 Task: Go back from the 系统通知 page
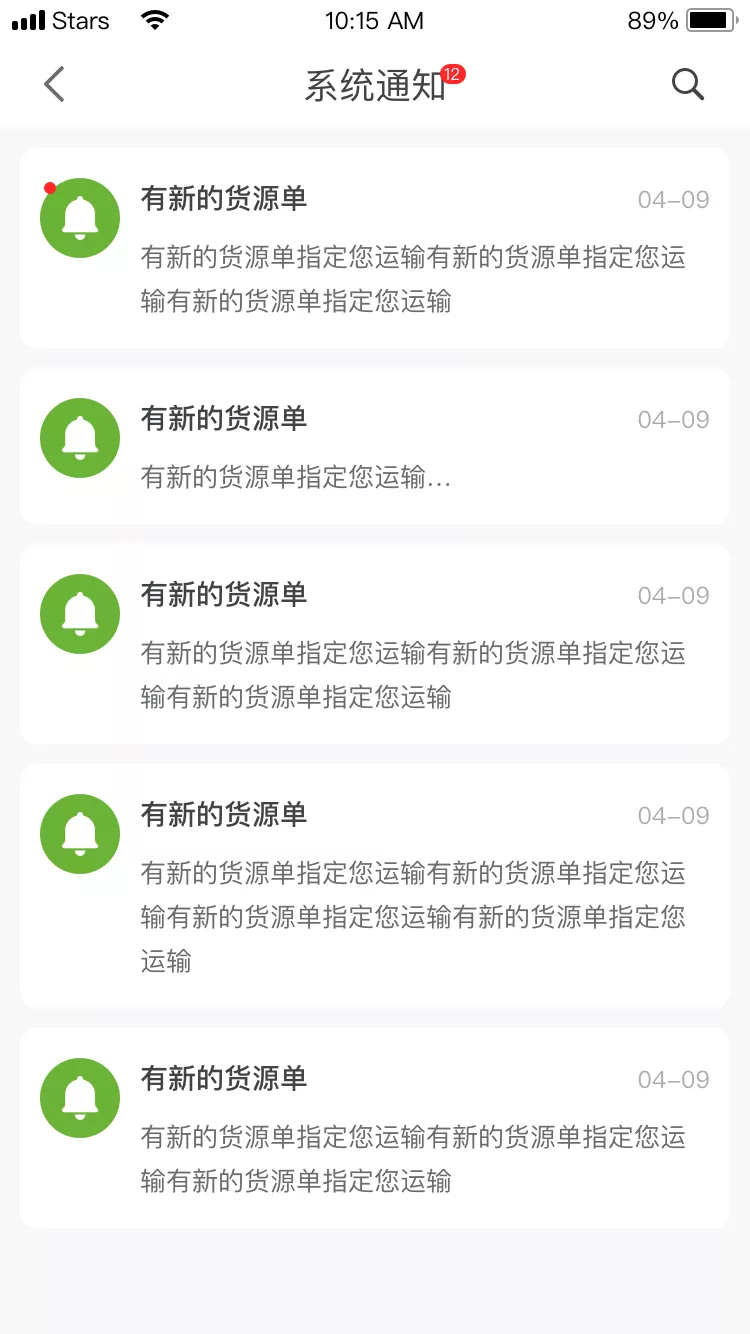tap(54, 85)
